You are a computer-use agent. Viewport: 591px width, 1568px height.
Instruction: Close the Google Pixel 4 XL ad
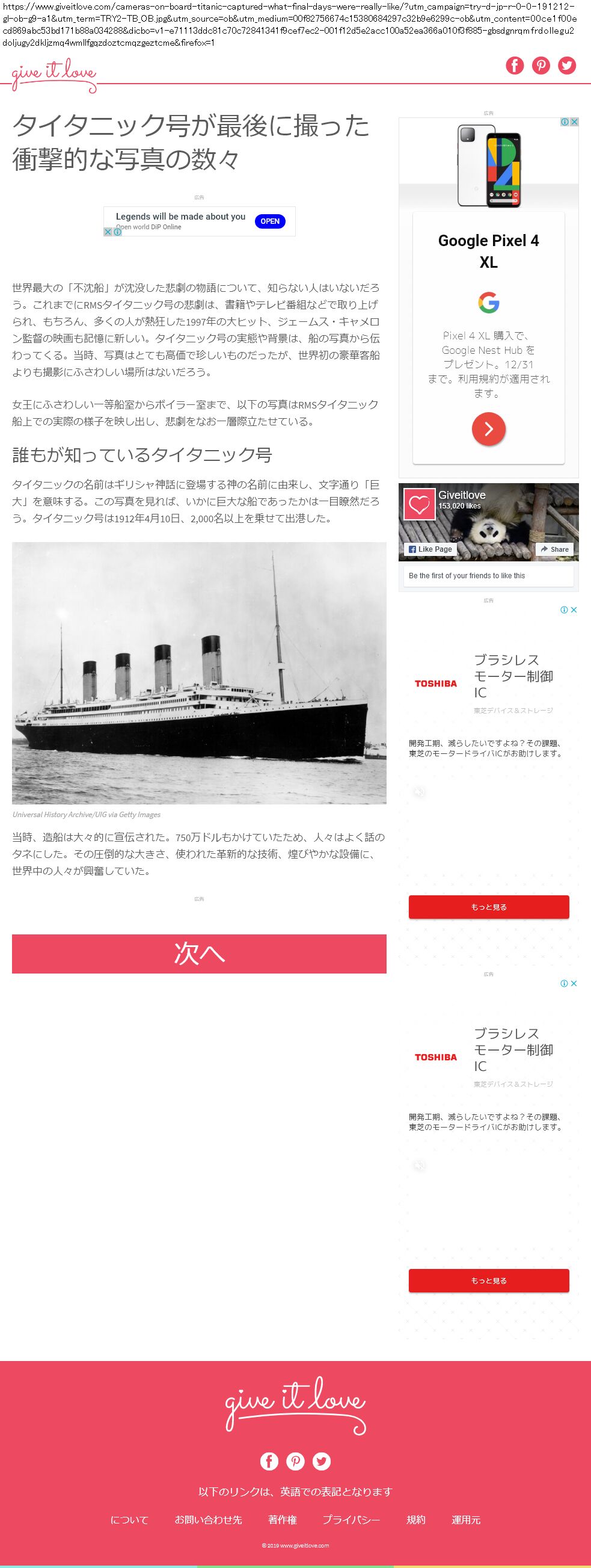pyautogui.click(x=574, y=122)
